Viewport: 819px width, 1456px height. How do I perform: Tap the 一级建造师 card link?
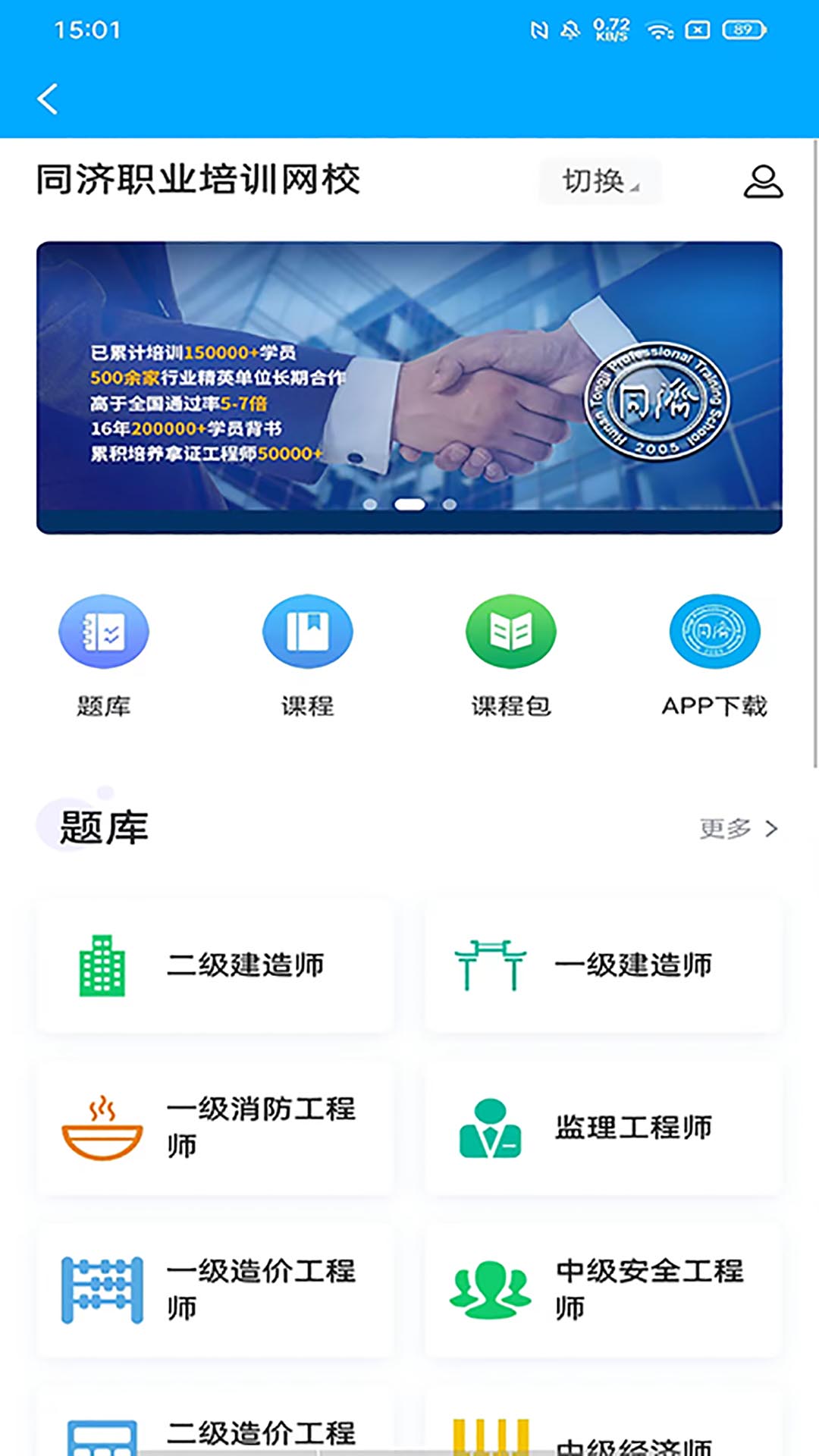click(x=603, y=965)
